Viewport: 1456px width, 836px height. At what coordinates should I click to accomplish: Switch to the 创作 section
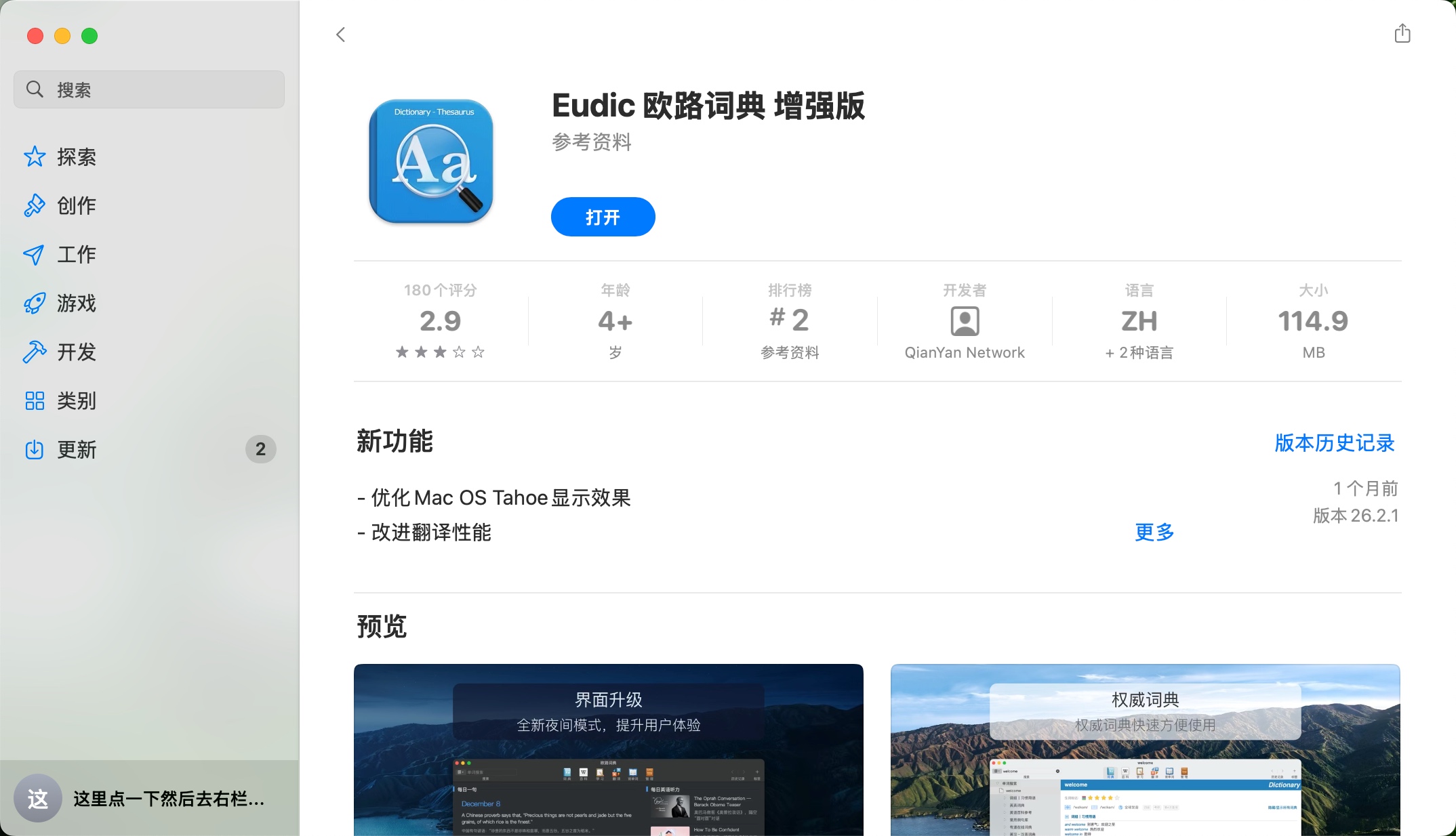coord(76,206)
